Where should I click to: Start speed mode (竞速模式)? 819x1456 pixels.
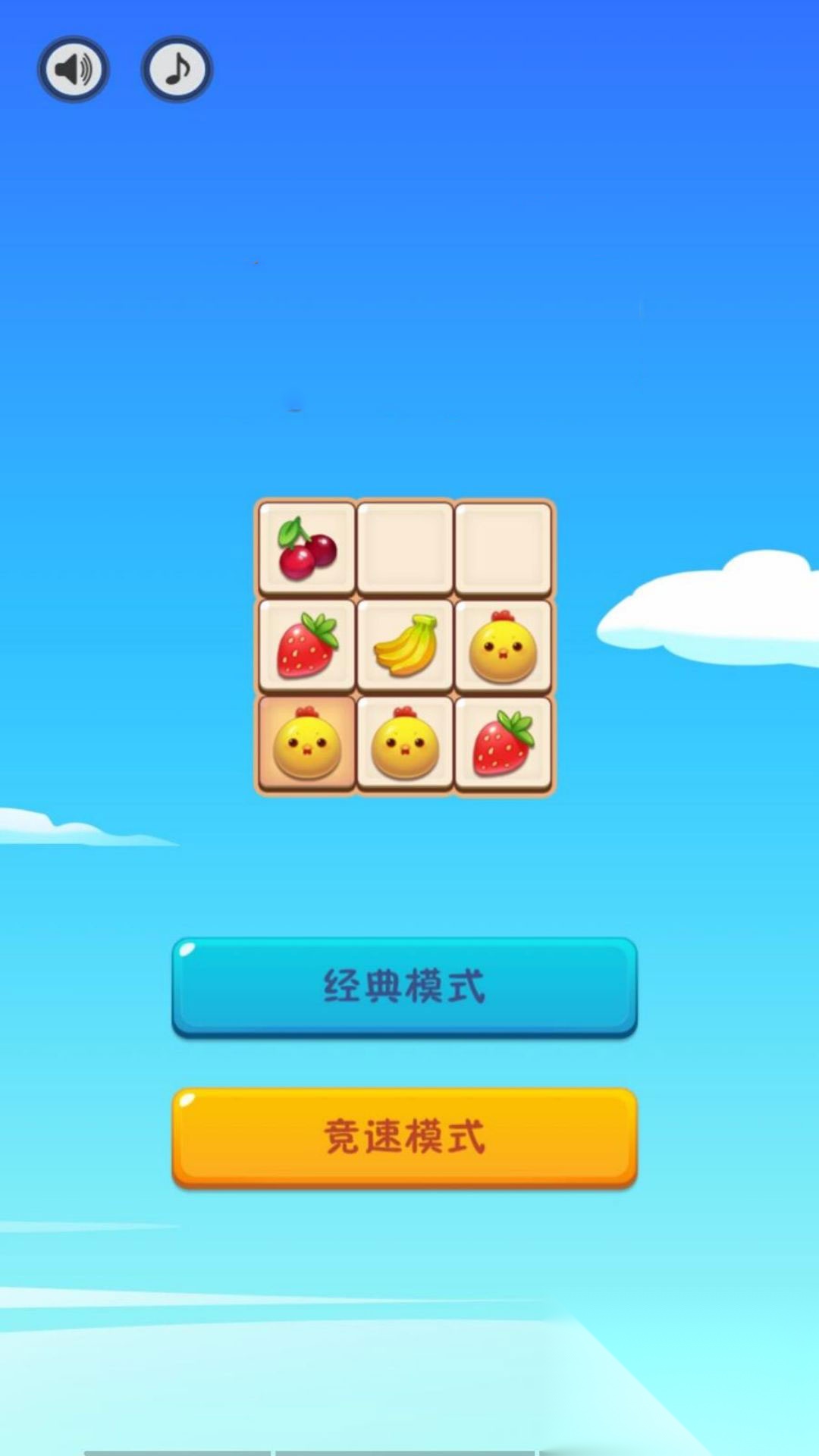404,1136
